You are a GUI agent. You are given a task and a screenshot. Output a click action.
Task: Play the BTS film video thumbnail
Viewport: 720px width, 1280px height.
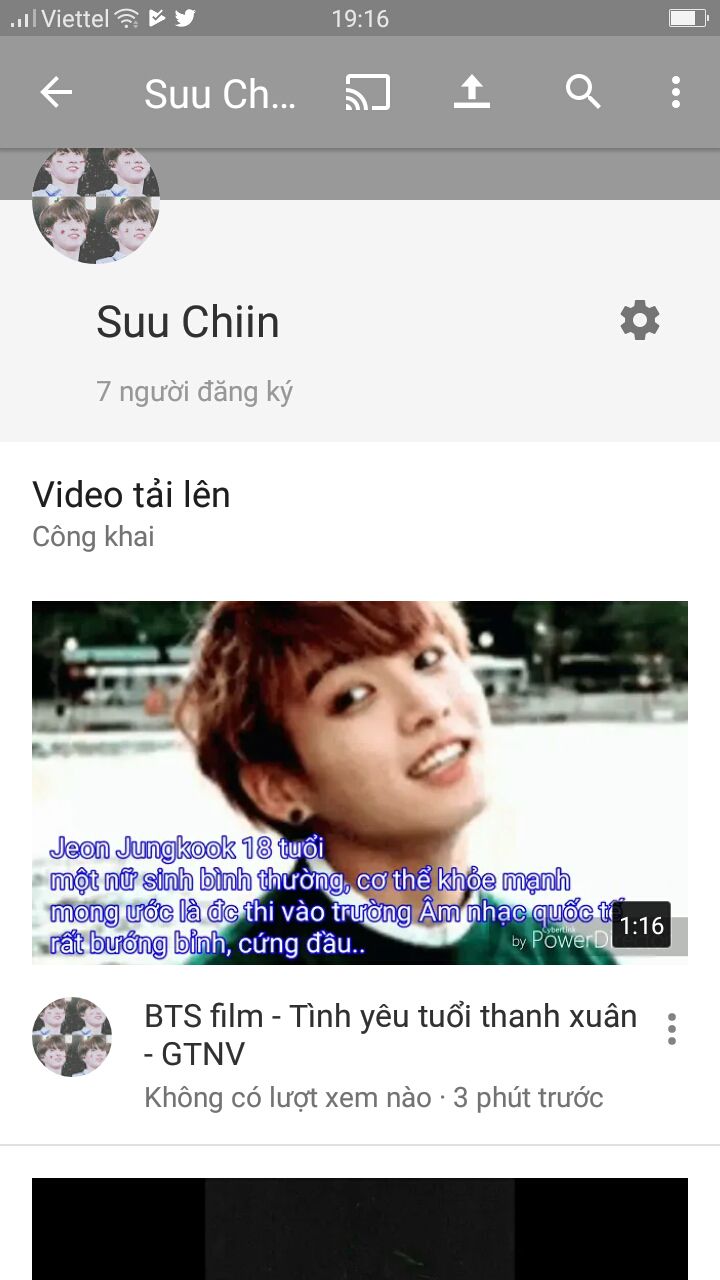[x=360, y=782]
